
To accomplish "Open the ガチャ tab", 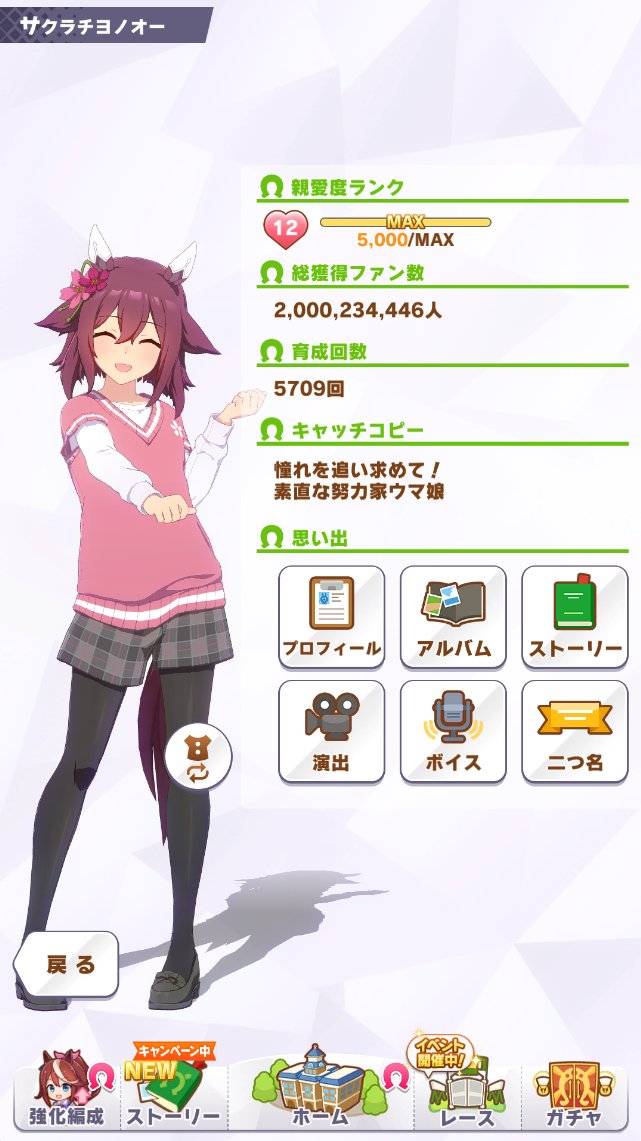I will coord(575,1090).
